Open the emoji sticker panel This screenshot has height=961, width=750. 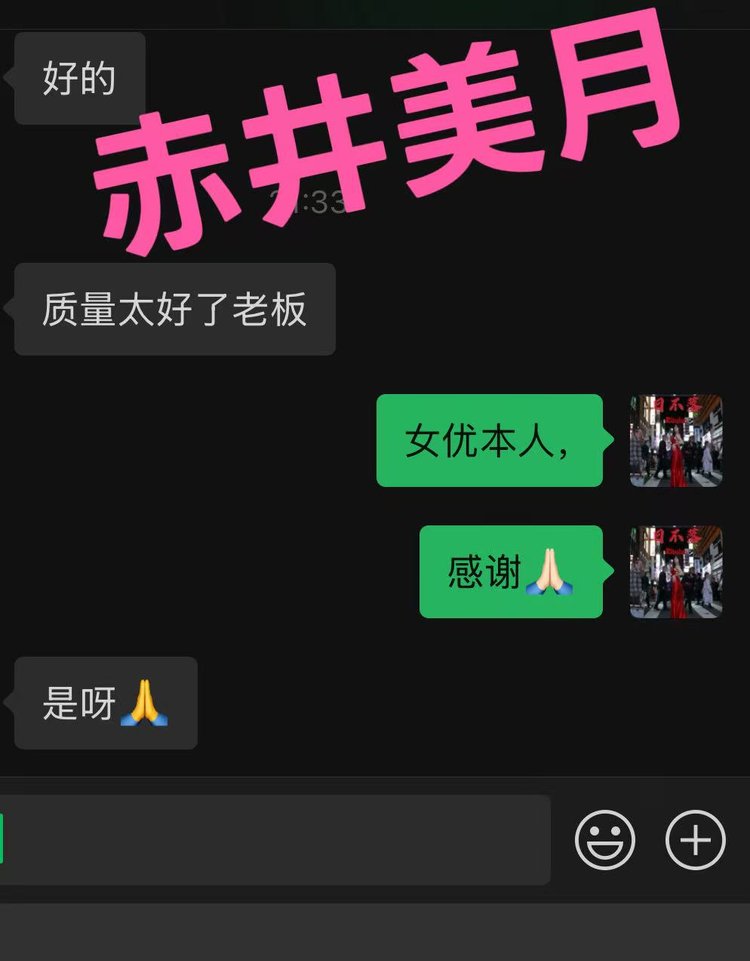tap(605, 840)
